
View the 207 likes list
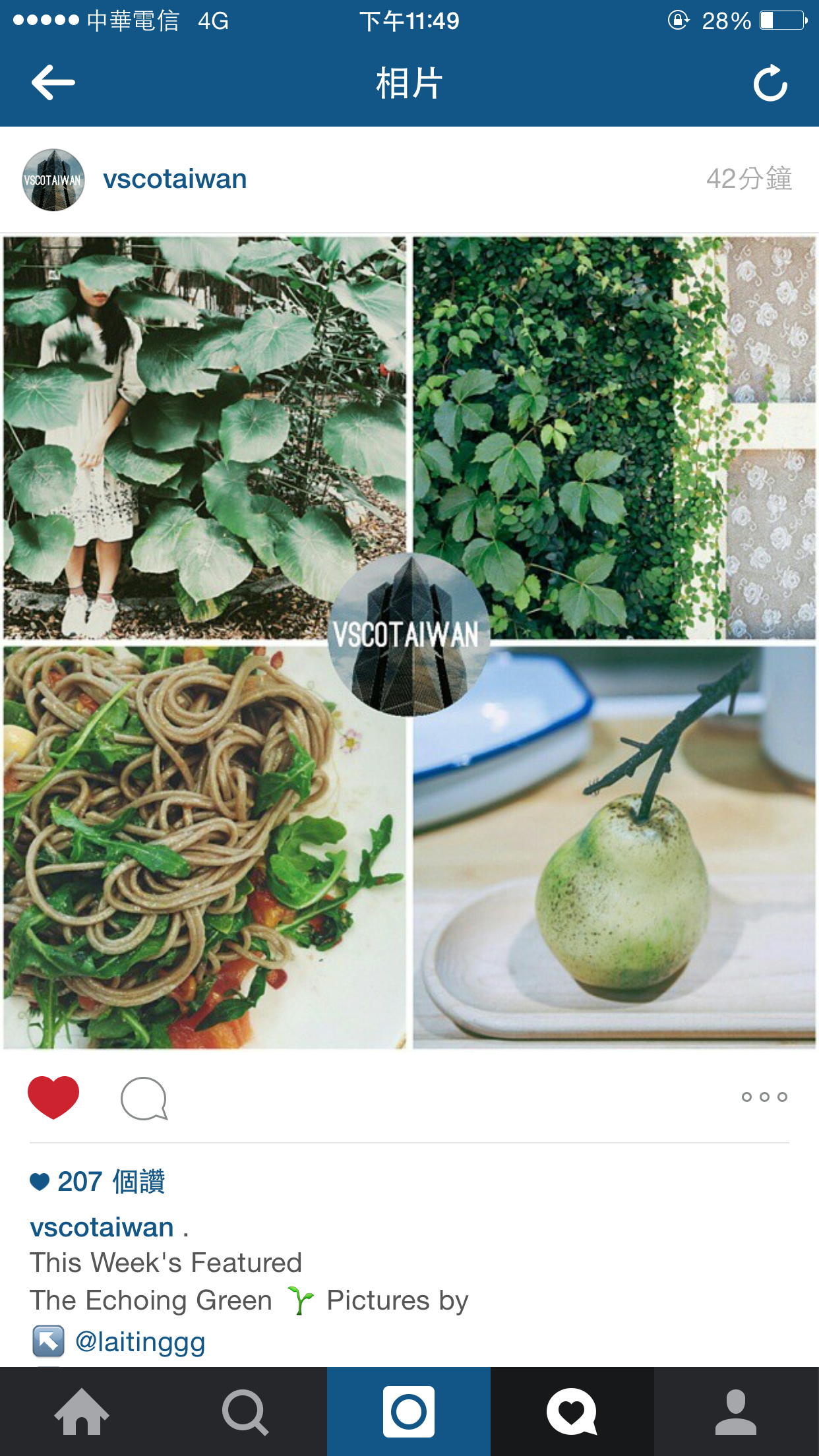coord(98,1182)
